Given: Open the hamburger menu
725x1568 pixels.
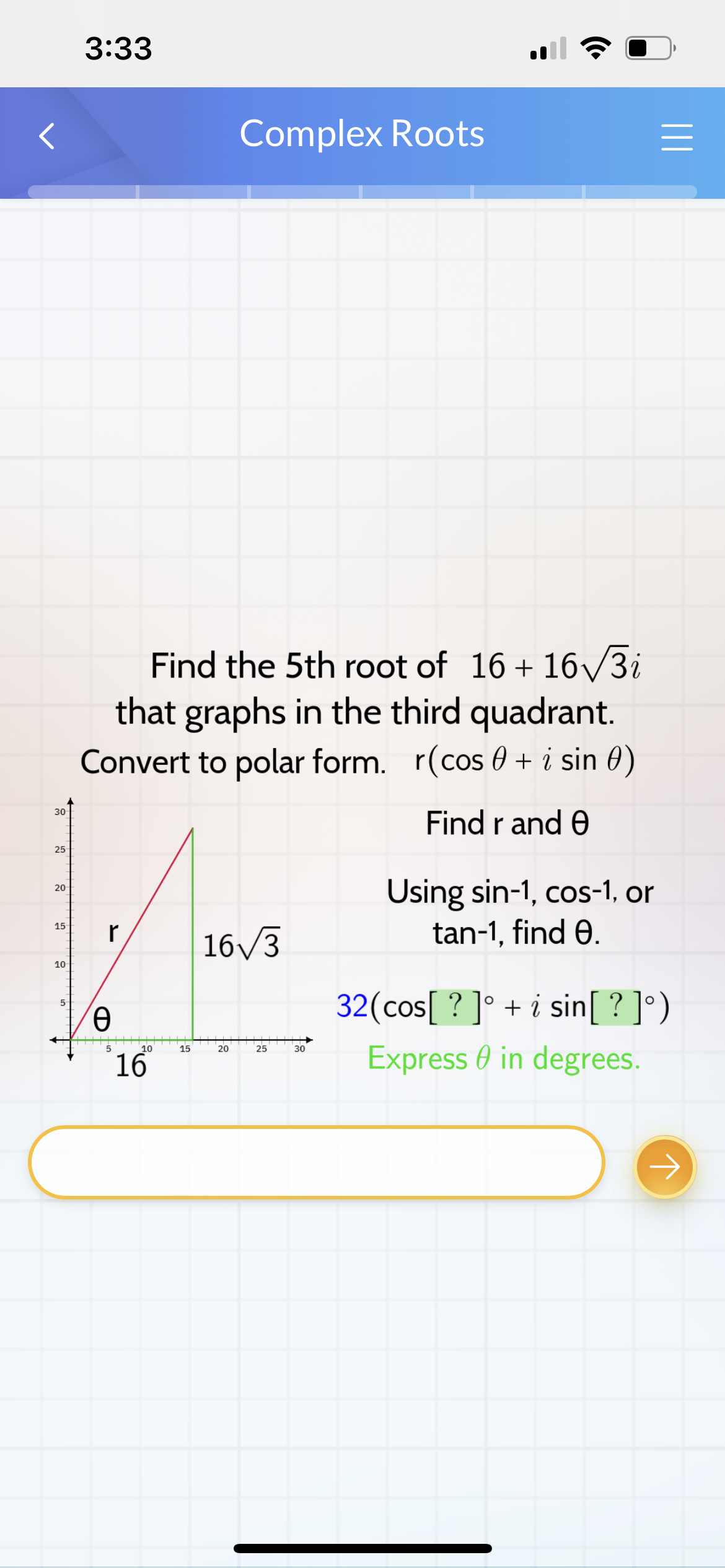Looking at the screenshot, I should [x=677, y=137].
